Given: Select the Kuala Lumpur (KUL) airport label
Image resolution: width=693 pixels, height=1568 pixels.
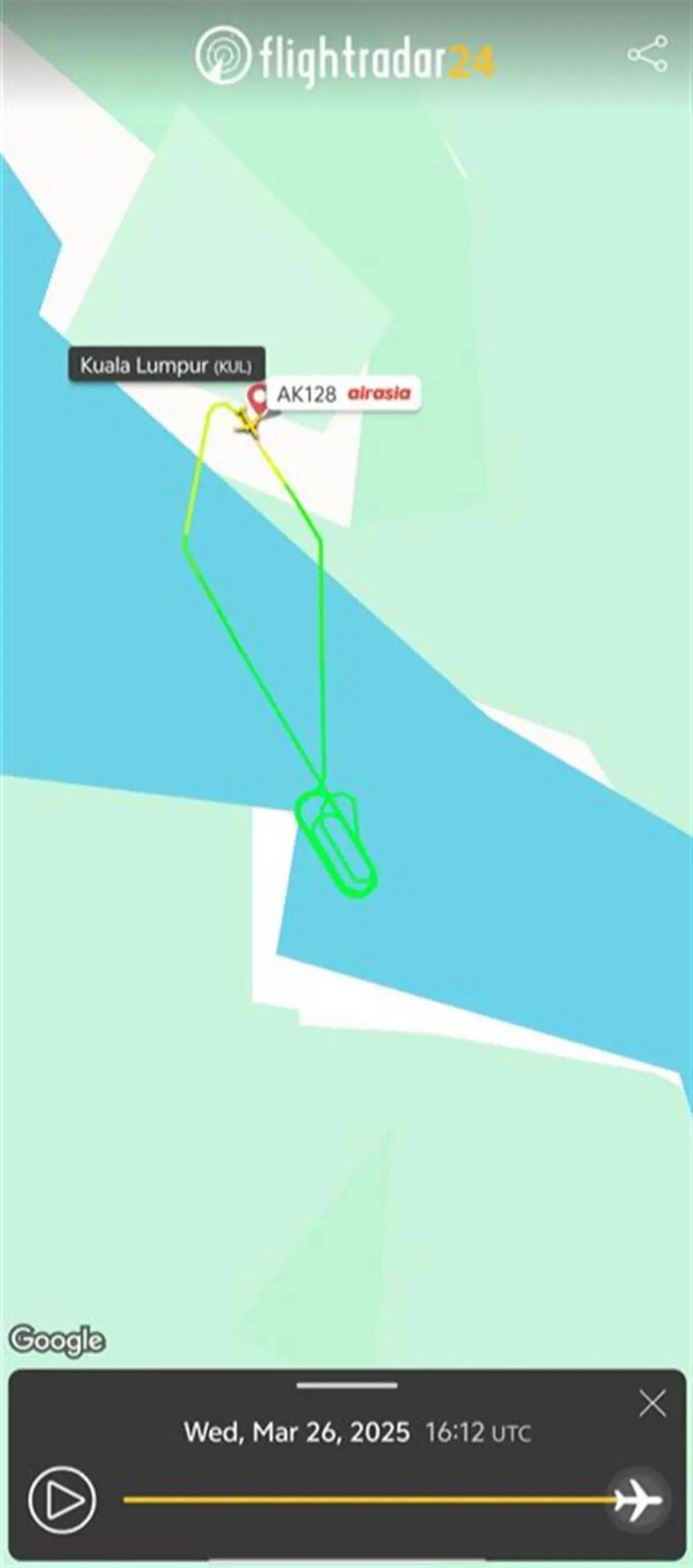Looking at the screenshot, I should click(166, 365).
